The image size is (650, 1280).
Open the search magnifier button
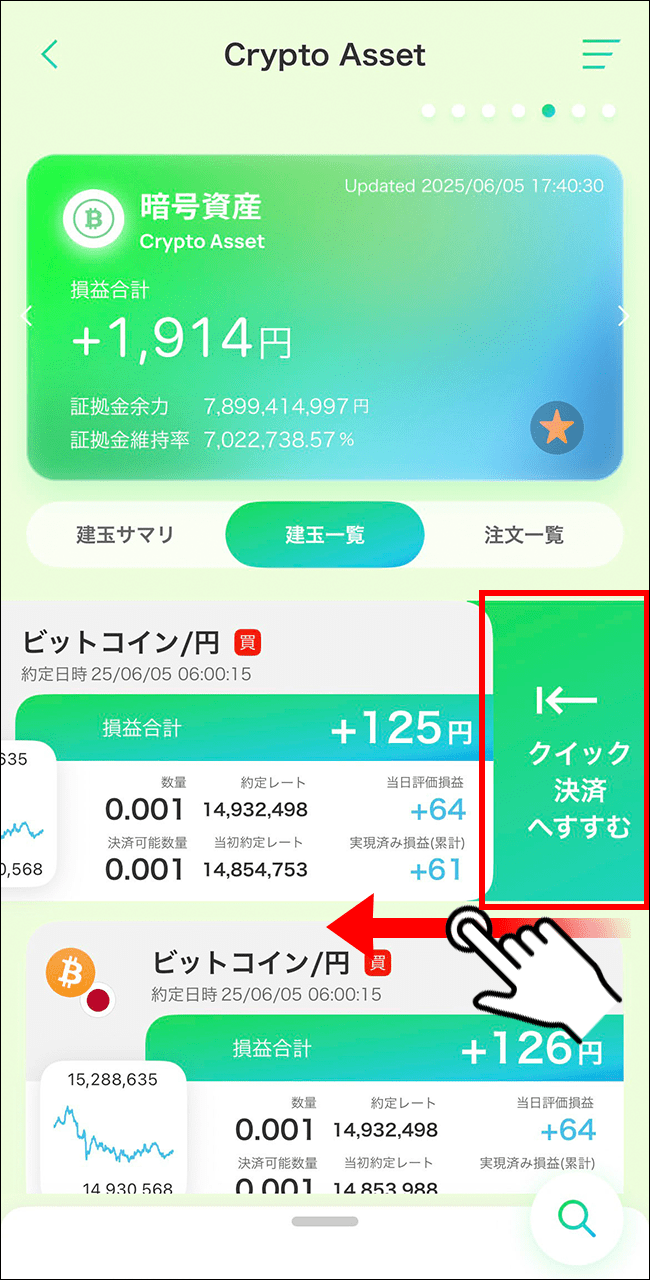[576, 1217]
